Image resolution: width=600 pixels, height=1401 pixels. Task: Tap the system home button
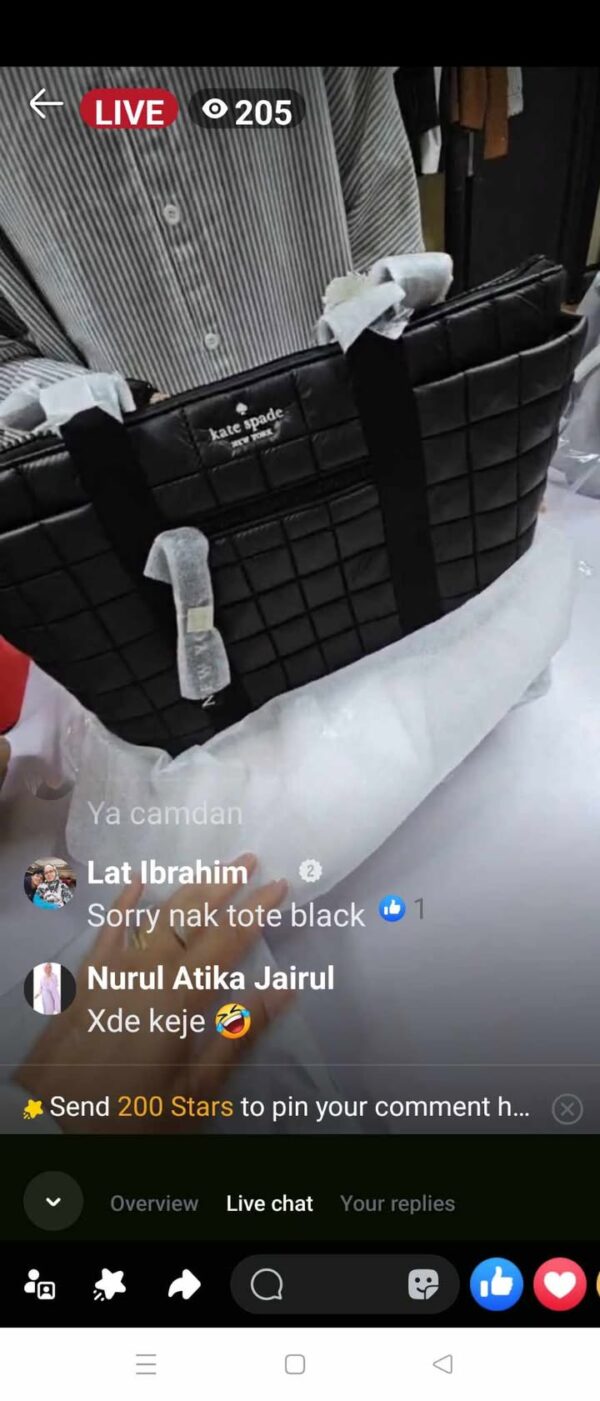click(295, 1364)
